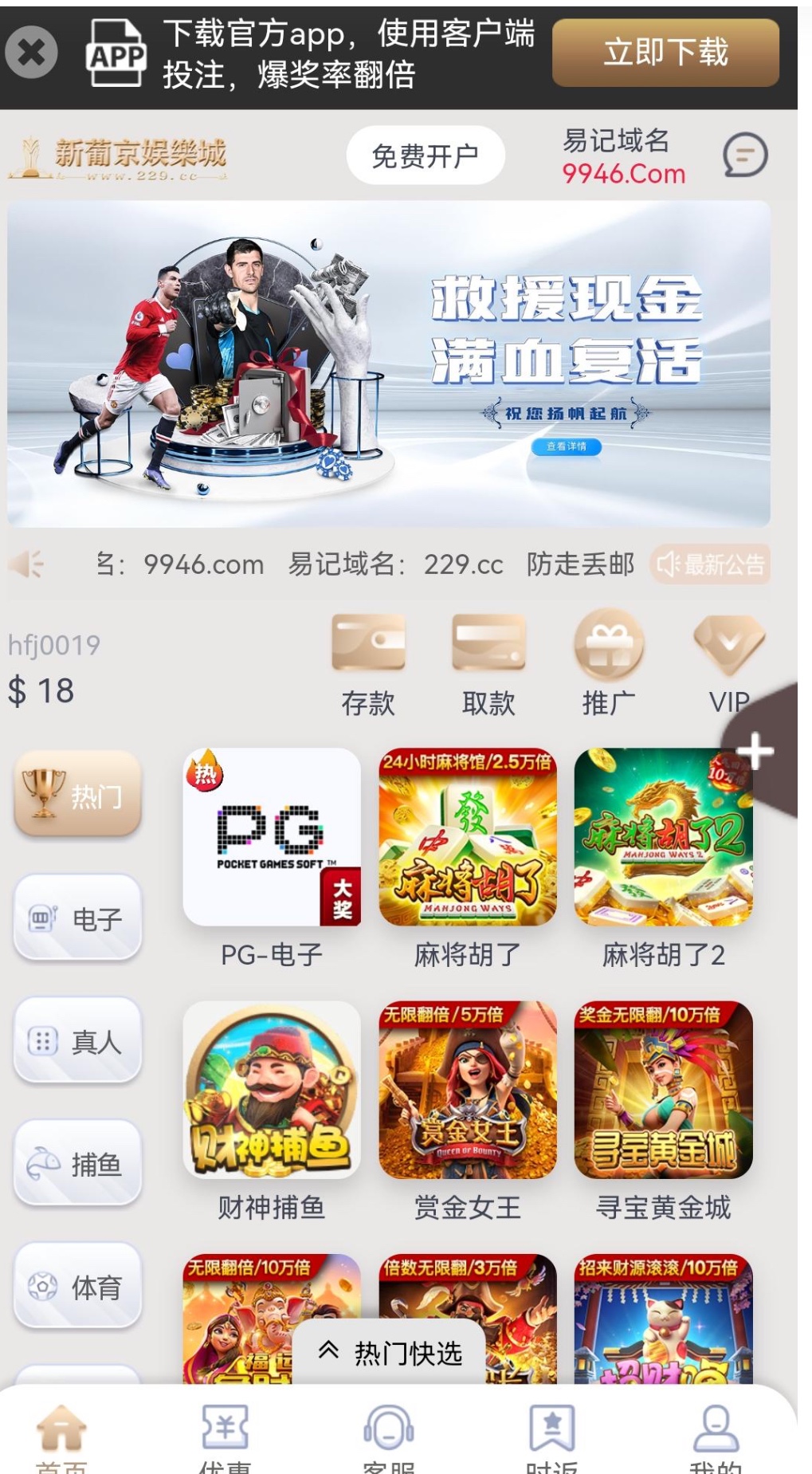Open the PG-电子 game tile
The image size is (812, 1474).
(272, 837)
